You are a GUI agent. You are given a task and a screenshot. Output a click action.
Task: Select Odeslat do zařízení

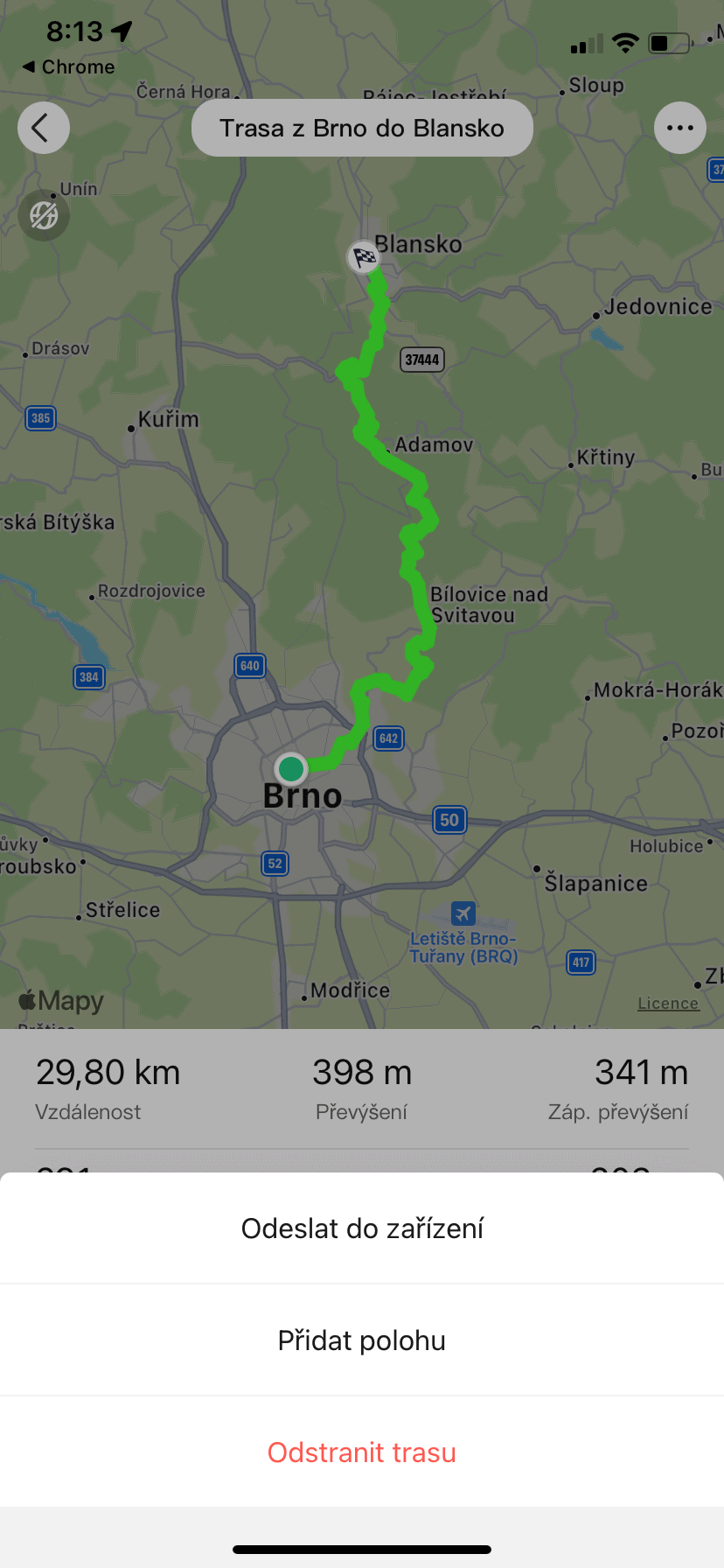[x=362, y=1228]
